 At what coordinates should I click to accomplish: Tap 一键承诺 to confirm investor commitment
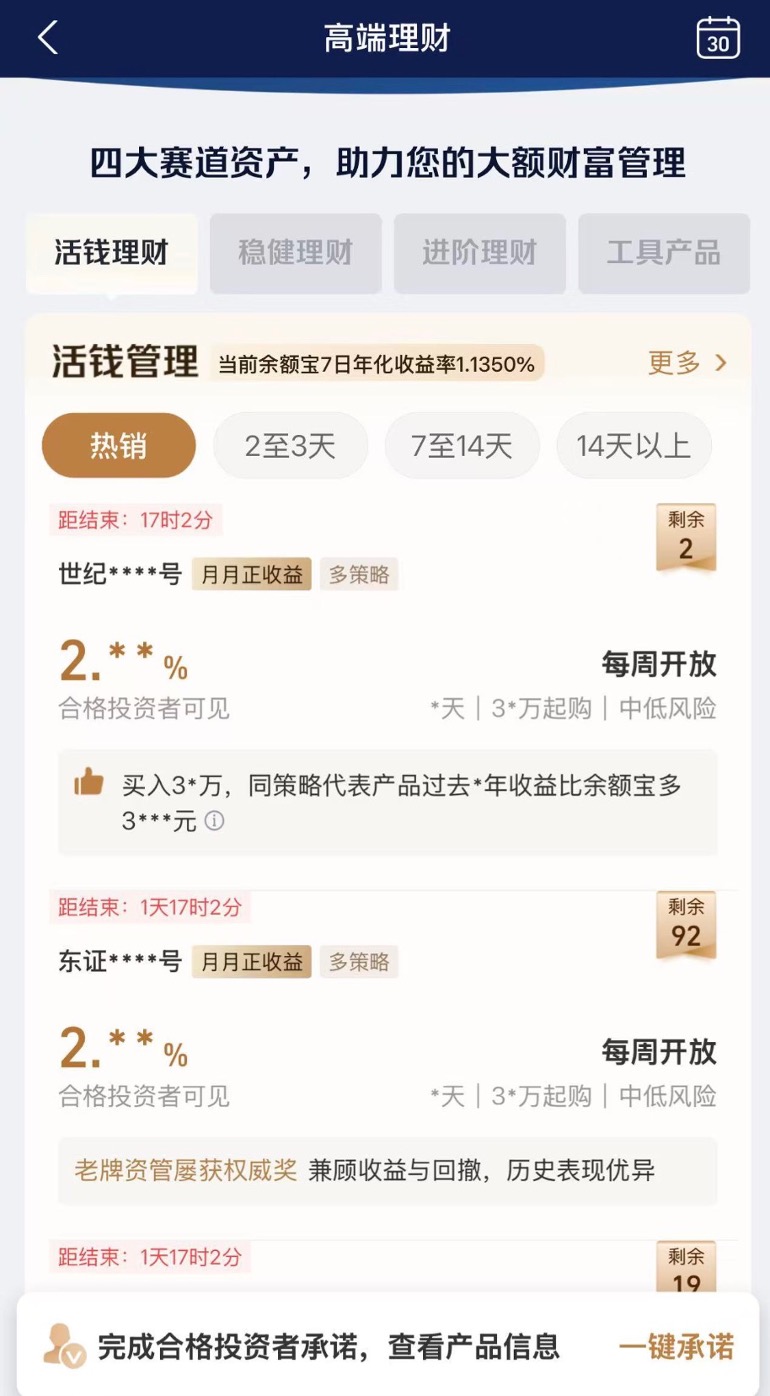click(x=676, y=1346)
